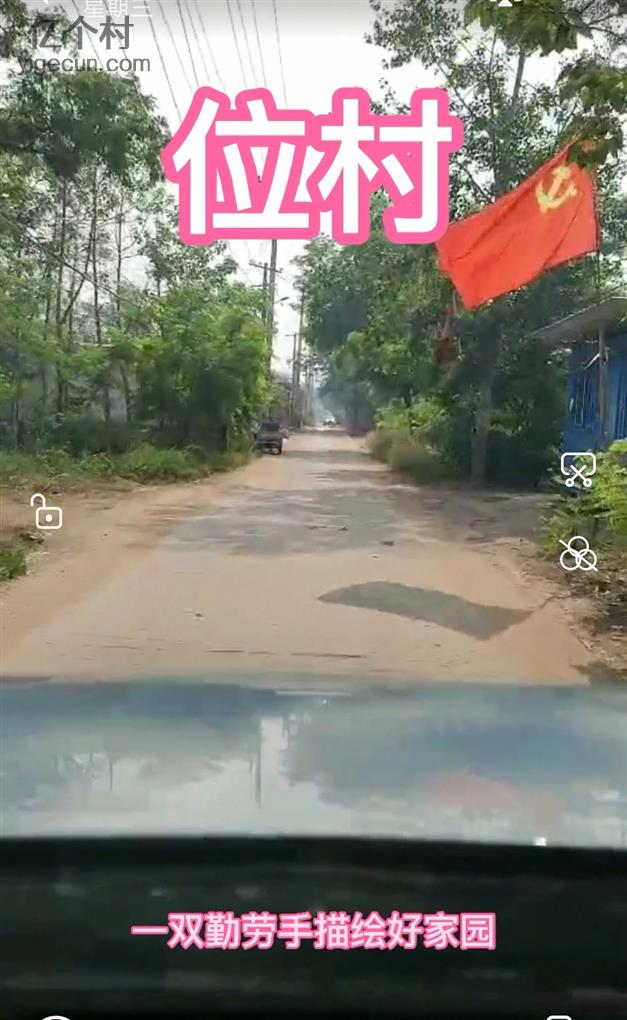Capture a screenshot clip of the video
The image size is (627, 1020).
point(578,469)
